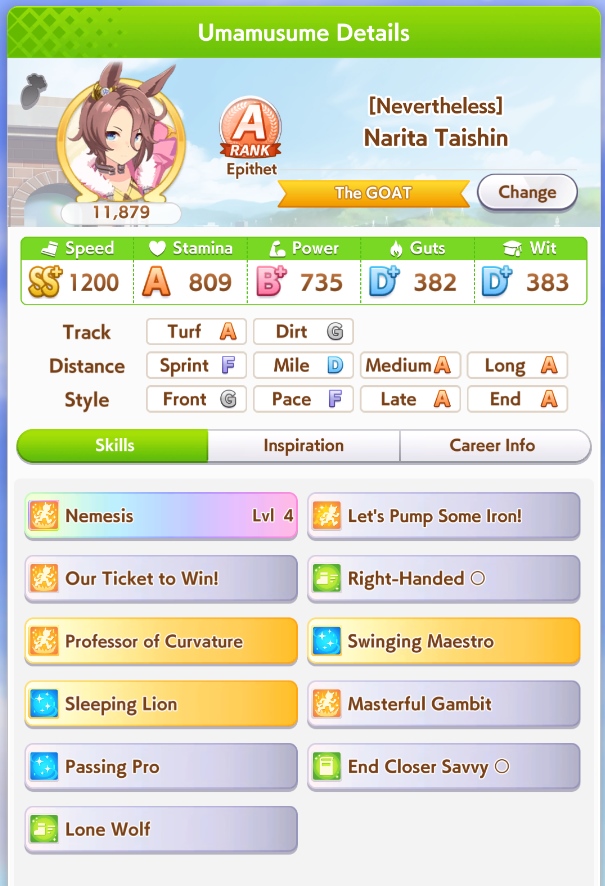Switch to the Inspiration tab
The width and height of the screenshot is (605, 886).
(303, 445)
